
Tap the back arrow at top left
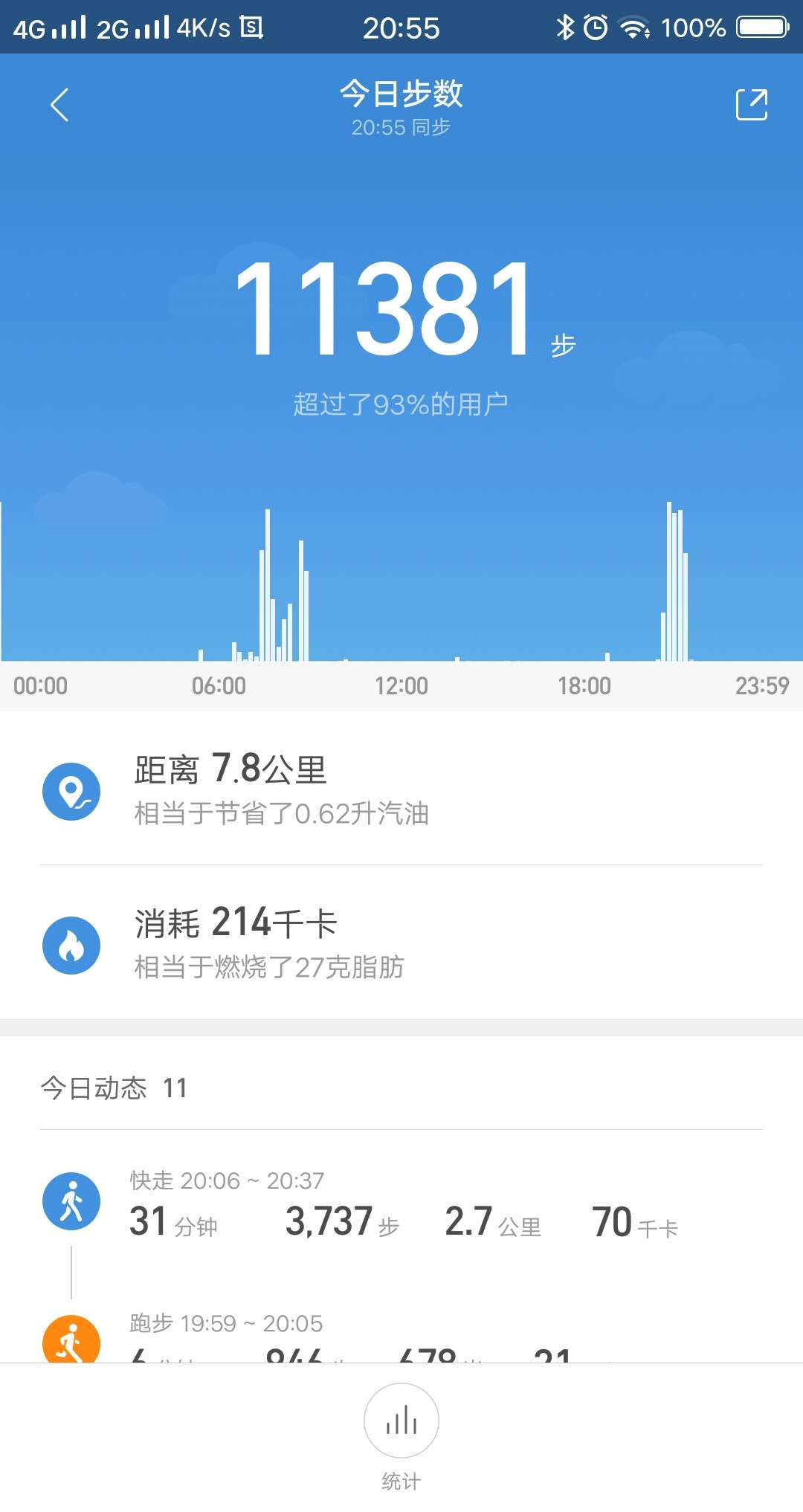click(59, 104)
